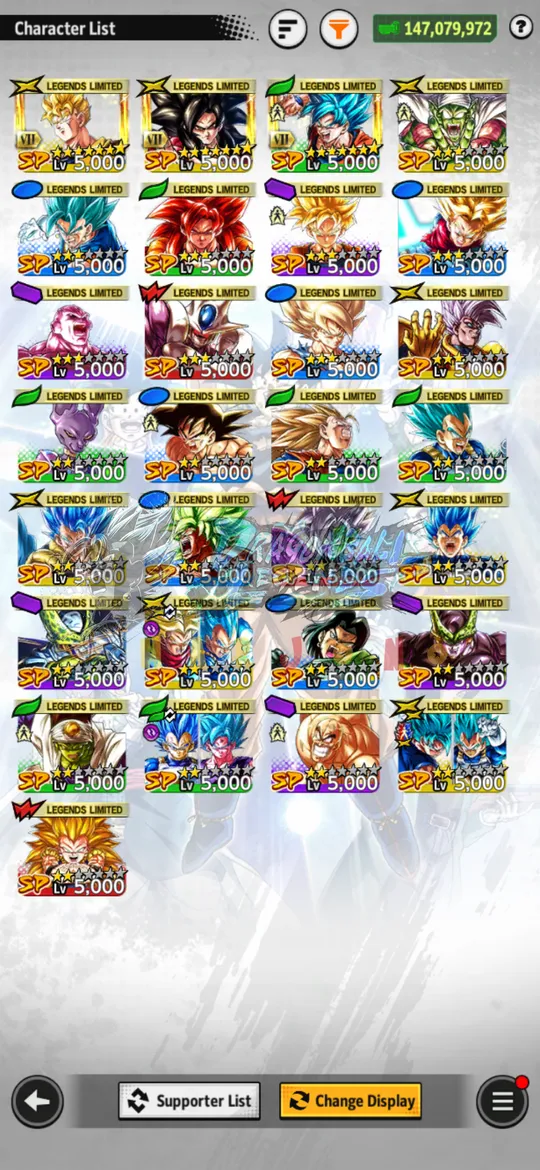Open the pink Jiren-like character card
This screenshot has width=540, height=1170.
(72, 332)
